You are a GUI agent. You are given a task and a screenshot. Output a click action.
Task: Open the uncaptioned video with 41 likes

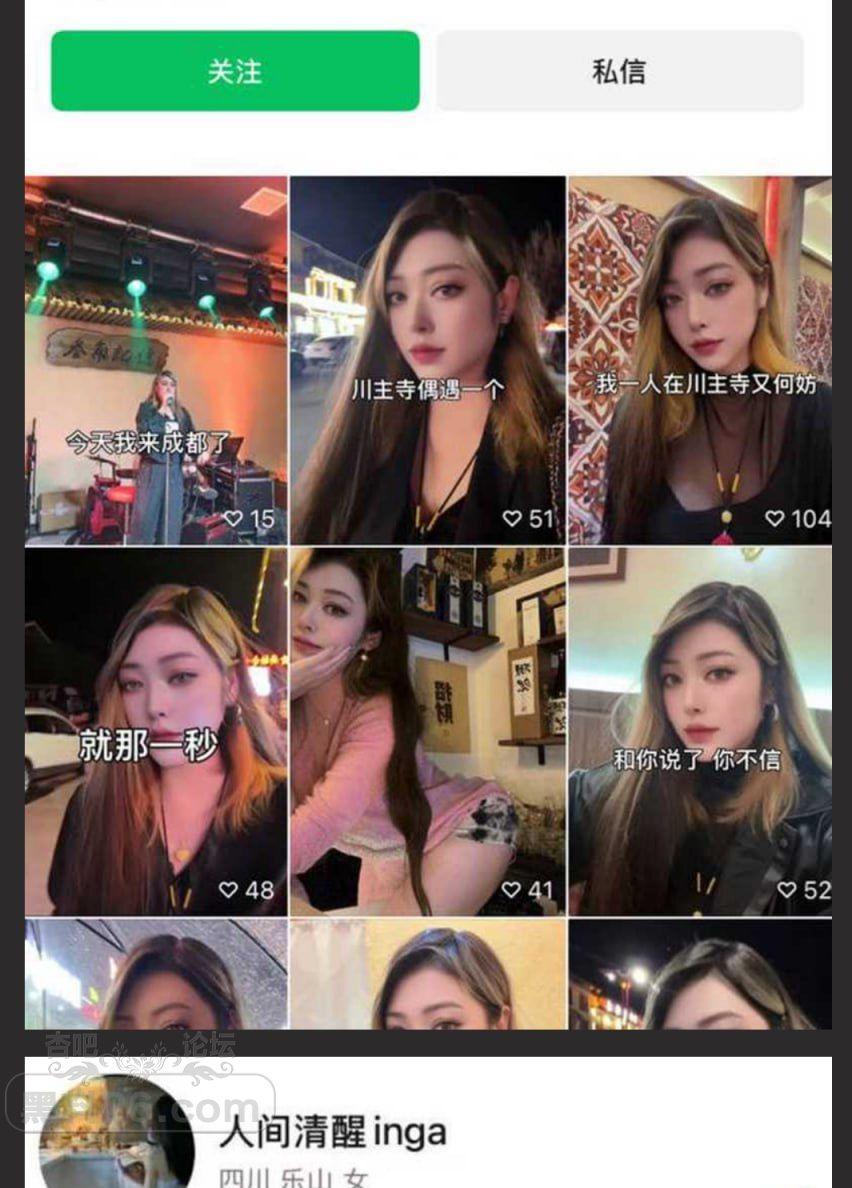(428, 731)
